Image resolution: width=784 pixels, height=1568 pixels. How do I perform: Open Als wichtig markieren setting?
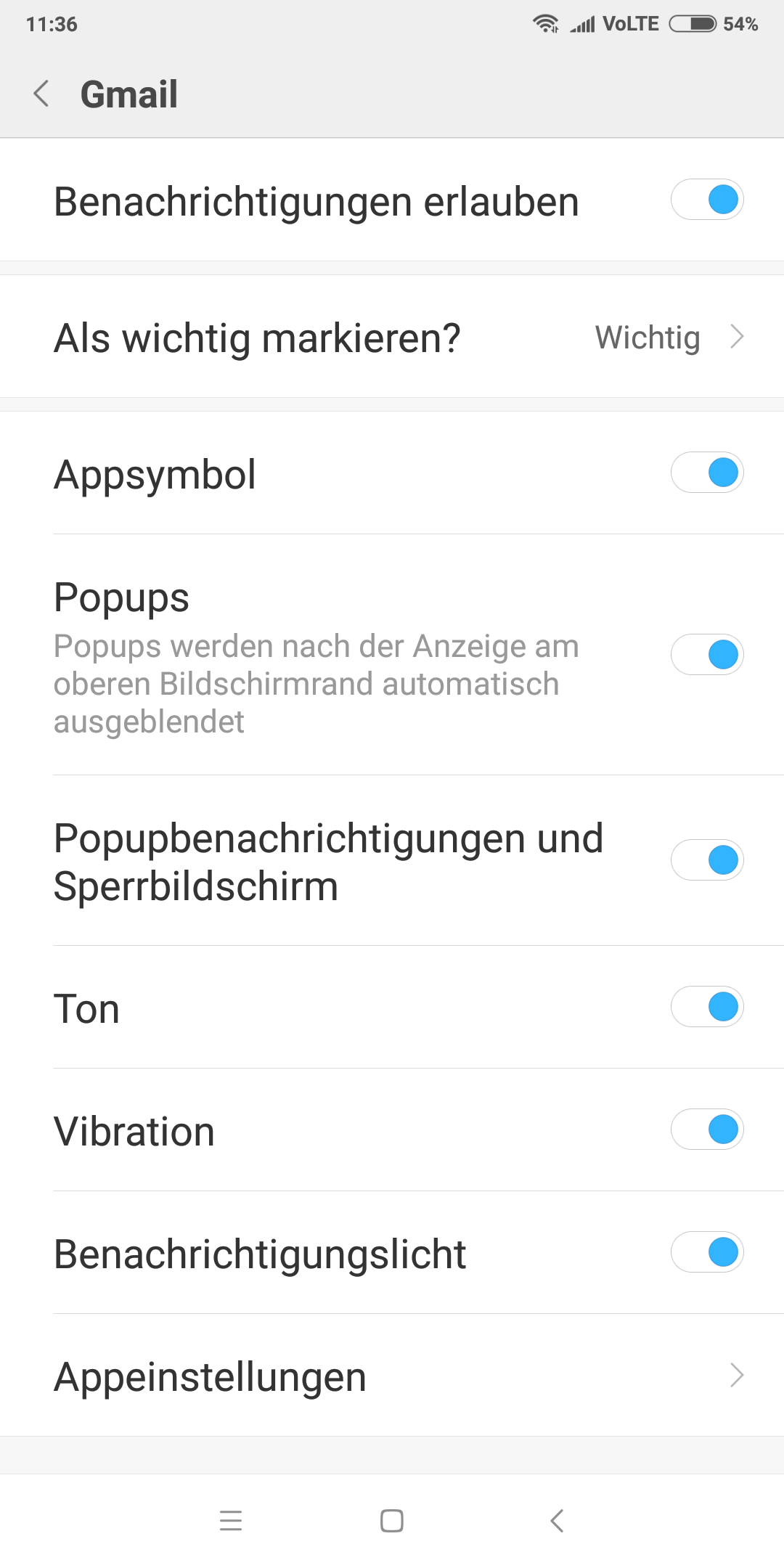(392, 338)
